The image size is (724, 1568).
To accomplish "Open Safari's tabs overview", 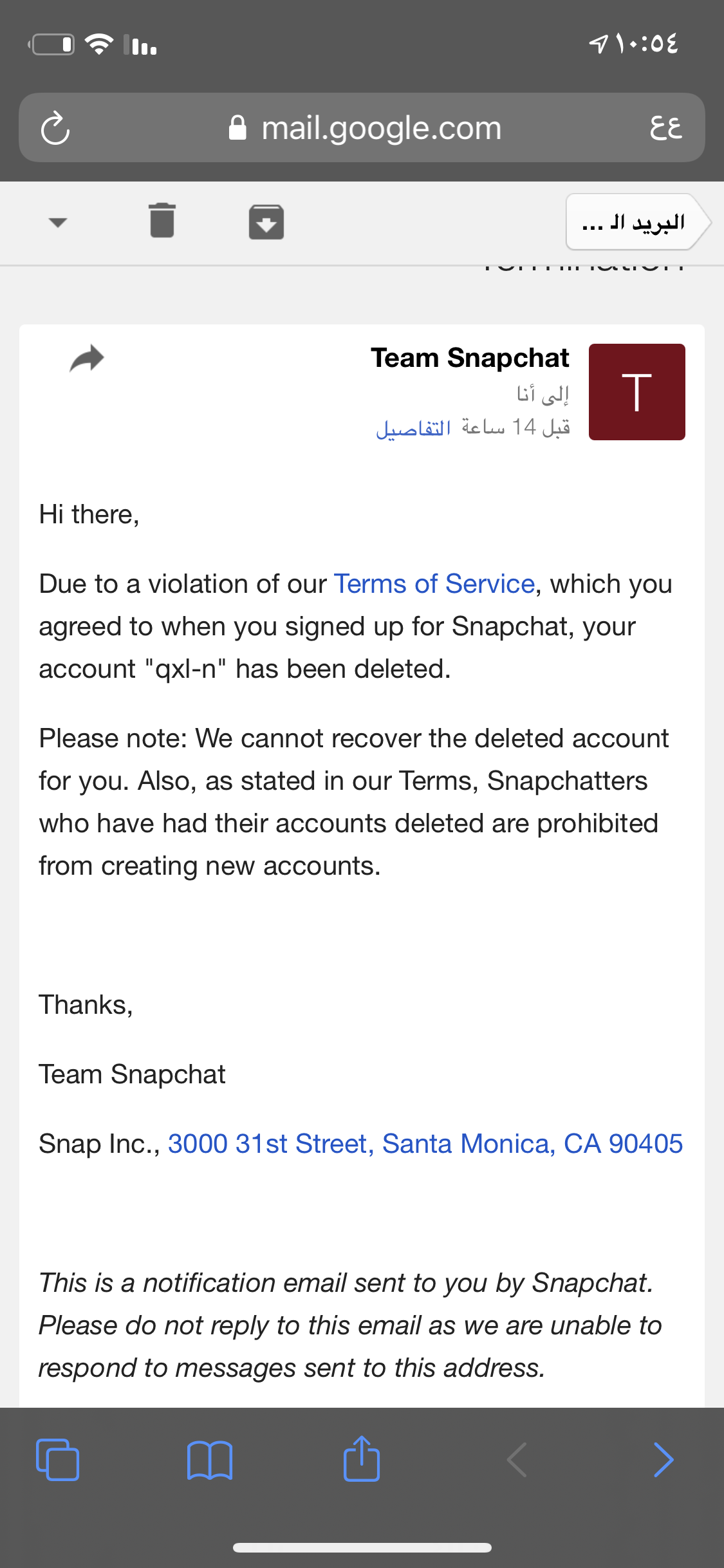I will (58, 1459).
